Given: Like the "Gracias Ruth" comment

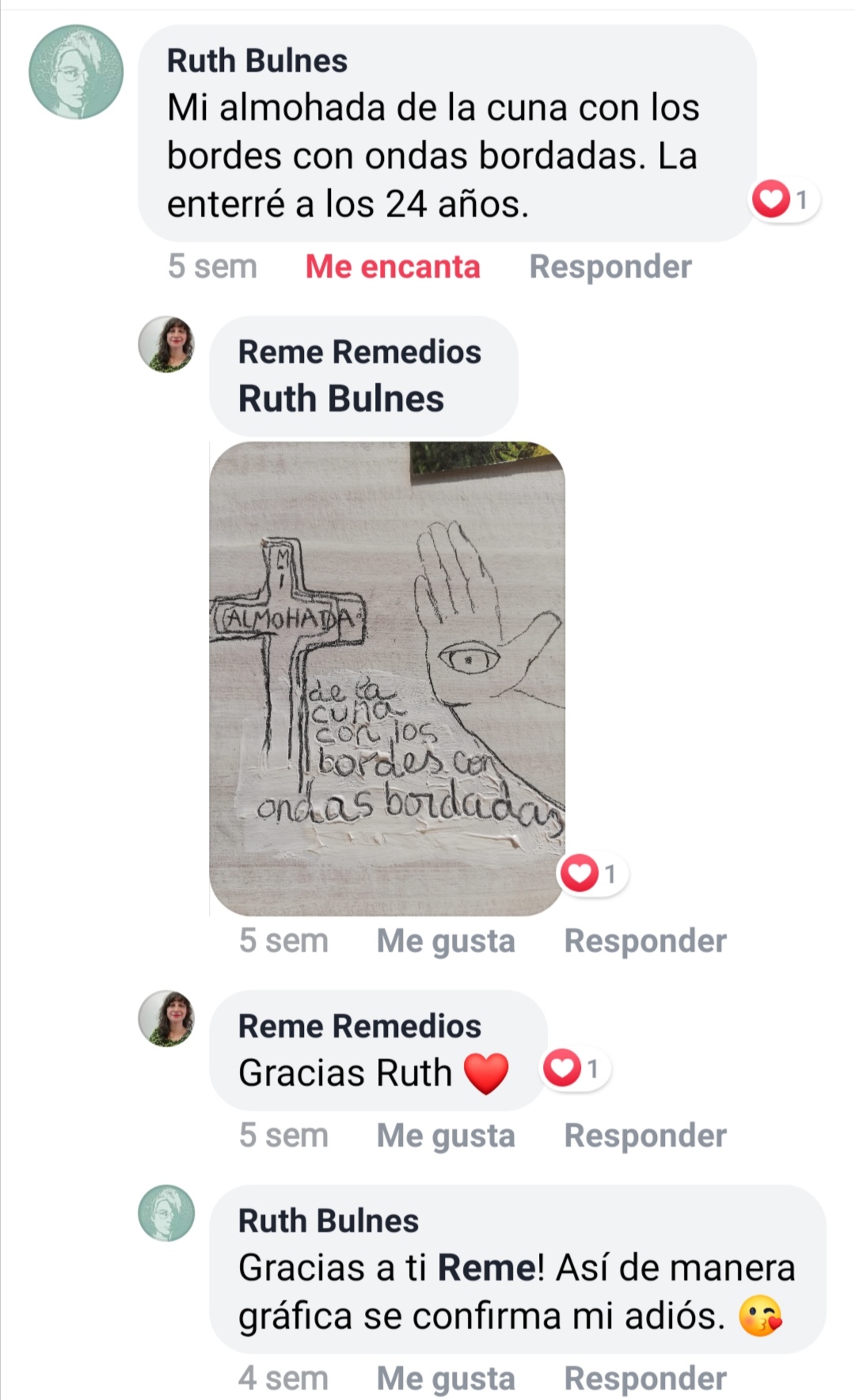Looking at the screenshot, I should click(446, 1136).
